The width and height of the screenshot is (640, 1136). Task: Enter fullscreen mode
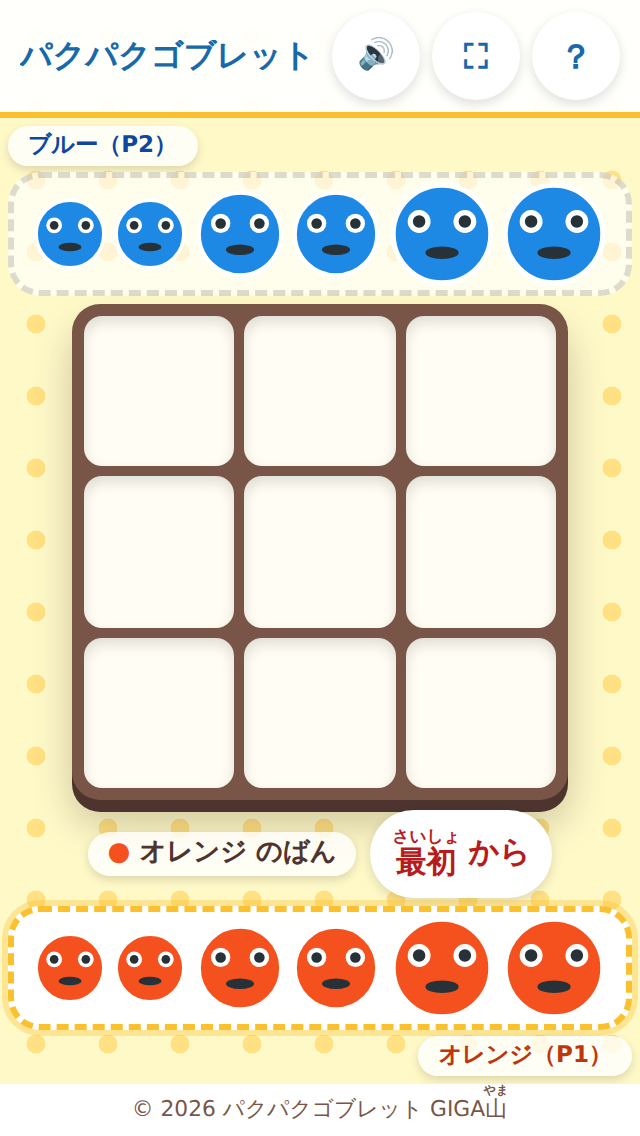(x=475, y=56)
